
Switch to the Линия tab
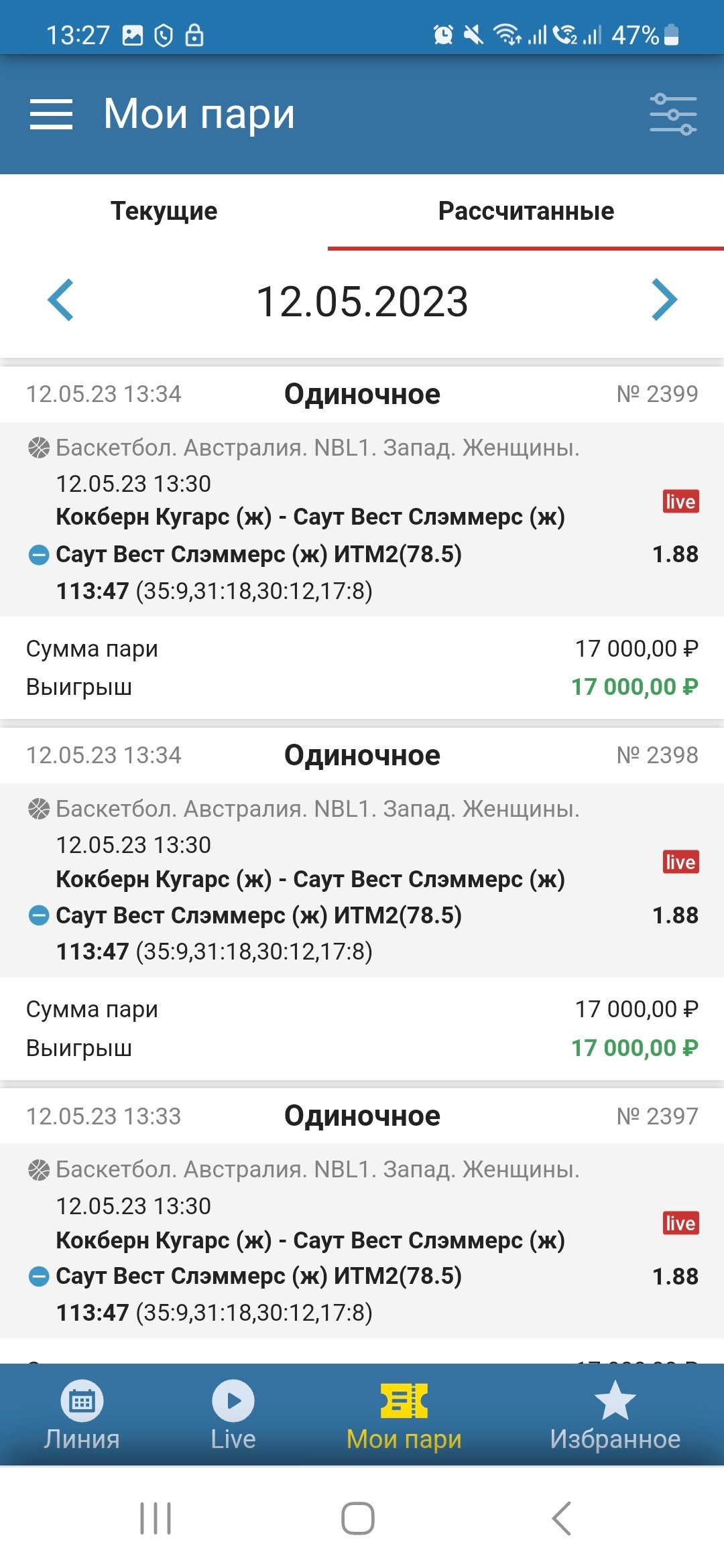[82, 1415]
